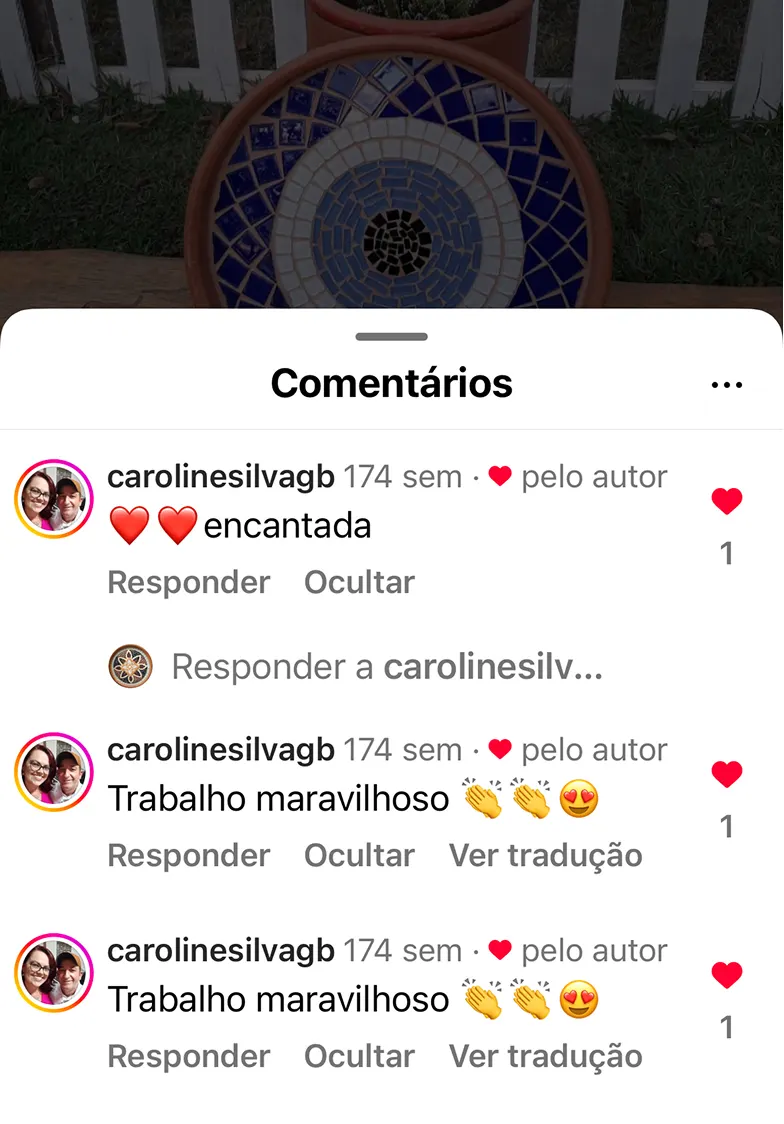This screenshot has height=1124, width=784.
Task: Open the reply field "Responder a carolinesilv..."
Action: 386,667
